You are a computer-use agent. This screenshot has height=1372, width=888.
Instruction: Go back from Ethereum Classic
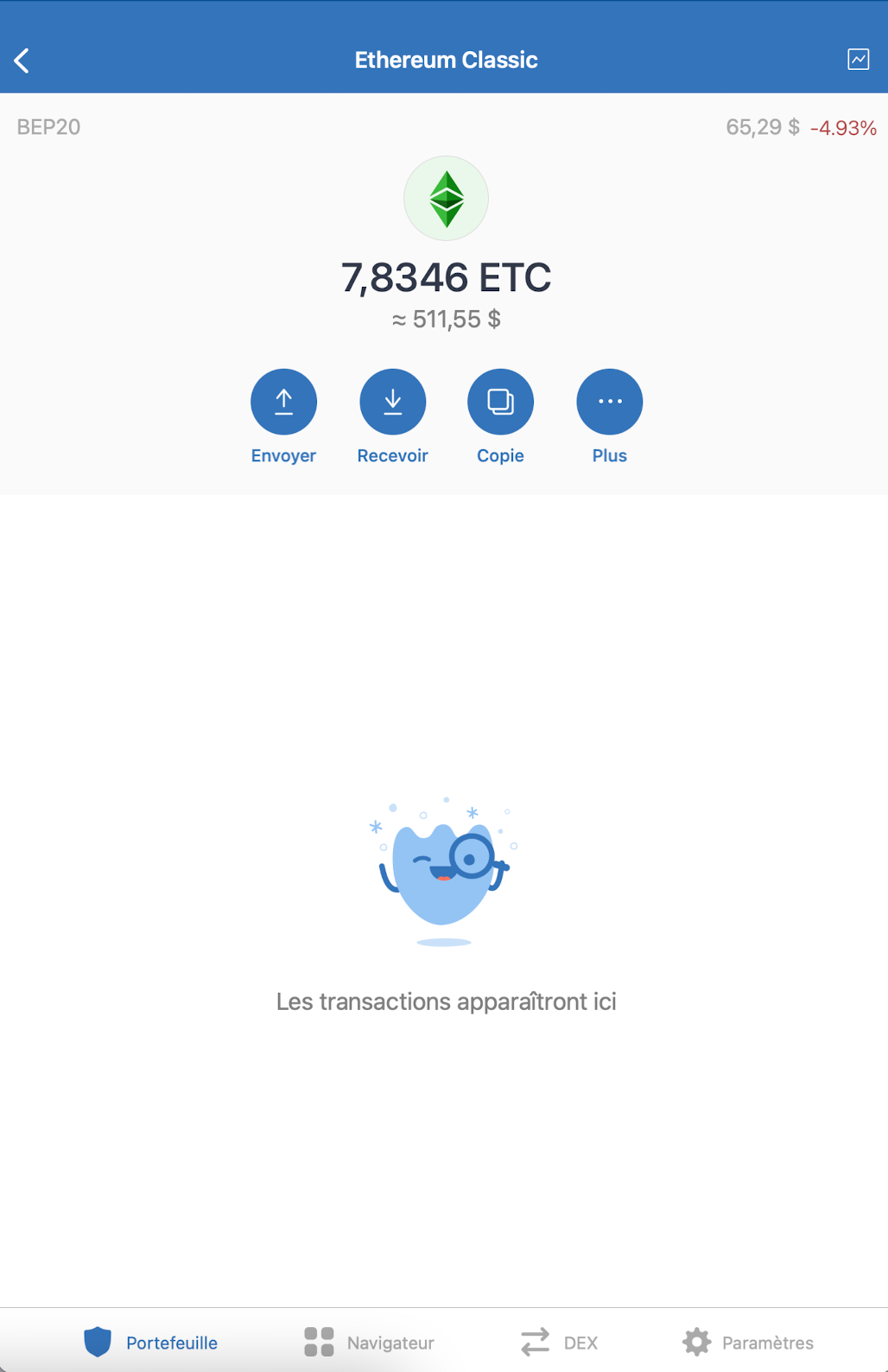tap(22, 60)
